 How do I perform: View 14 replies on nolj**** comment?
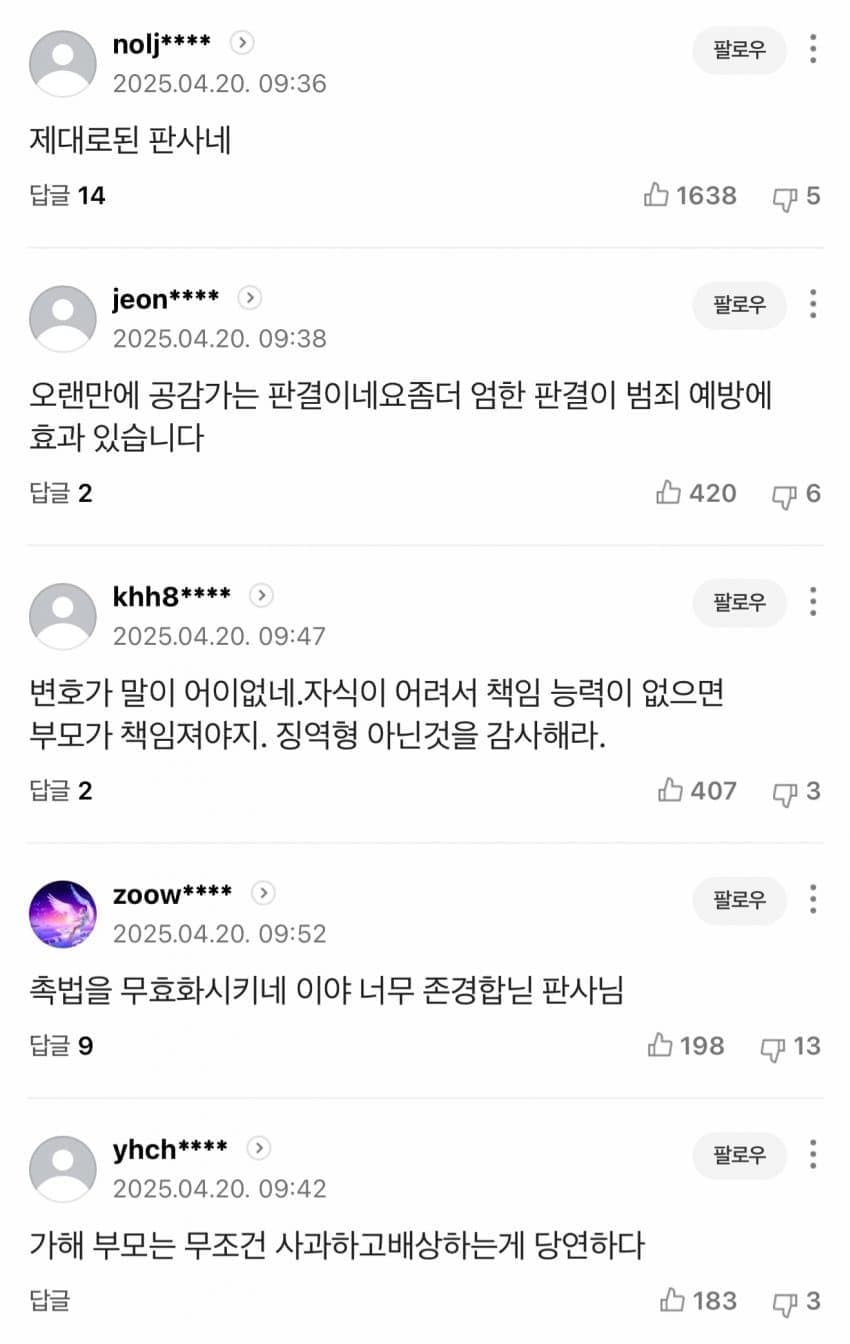click(x=67, y=196)
